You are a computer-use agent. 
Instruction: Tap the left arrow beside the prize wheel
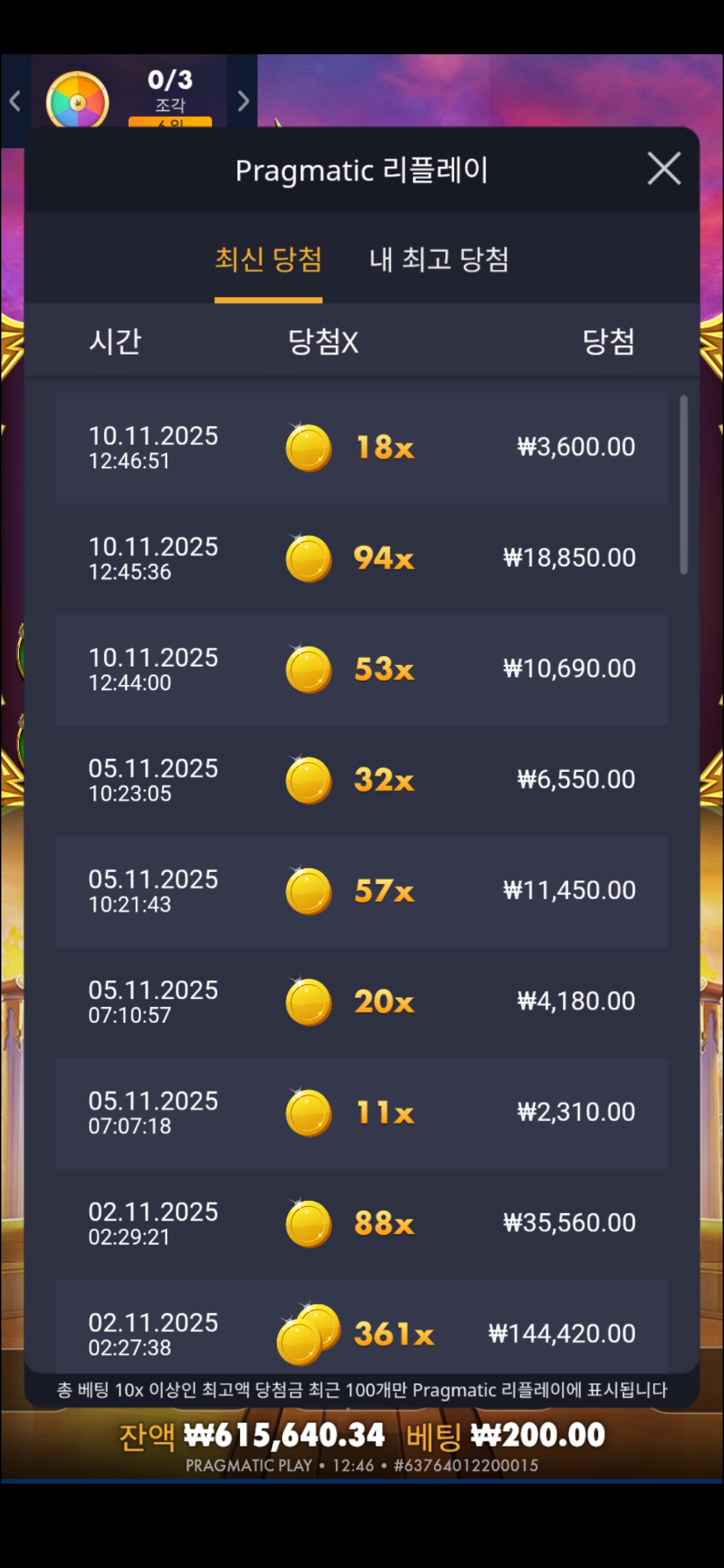(x=15, y=101)
